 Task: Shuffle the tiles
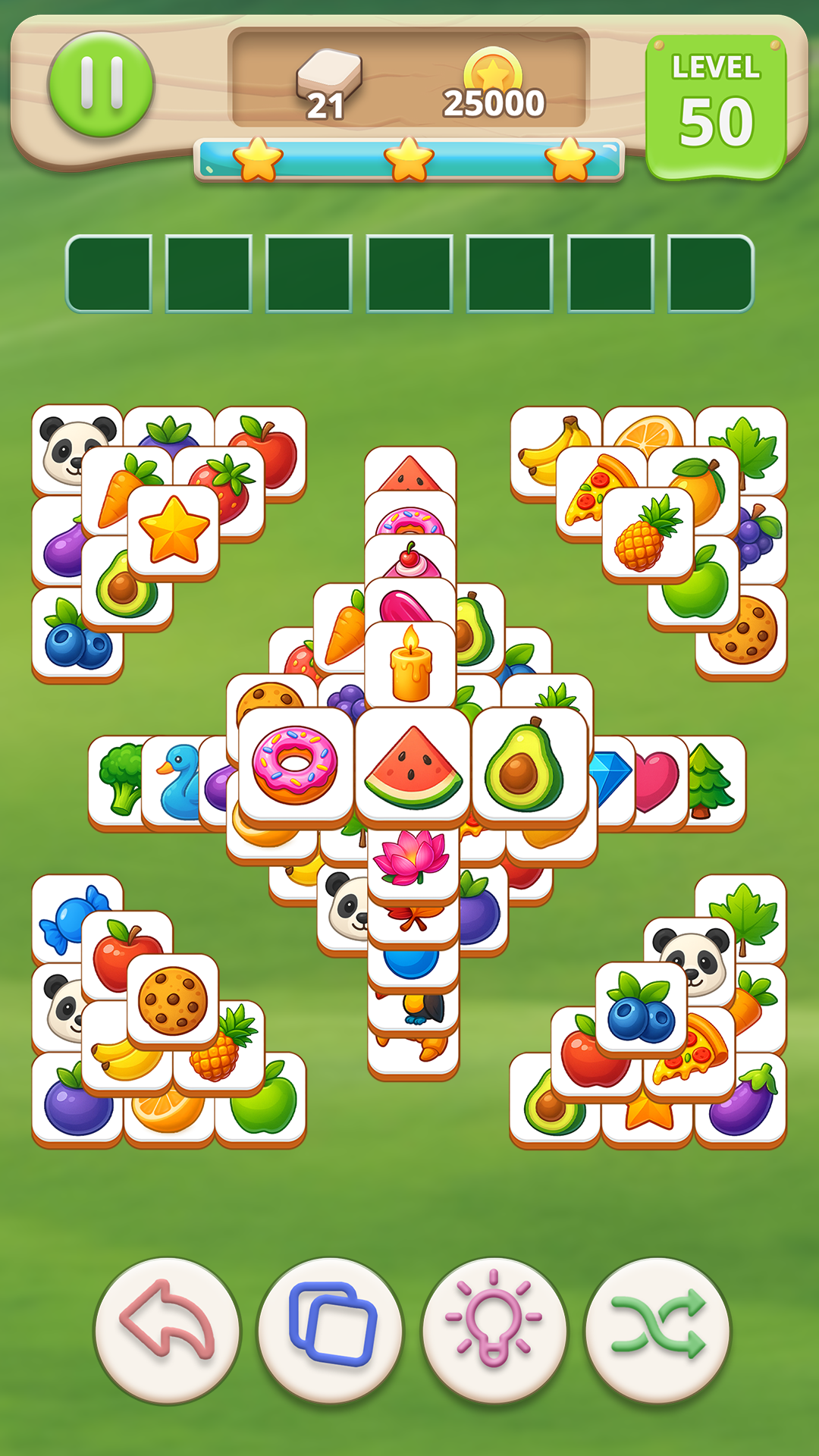click(x=657, y=1329)
